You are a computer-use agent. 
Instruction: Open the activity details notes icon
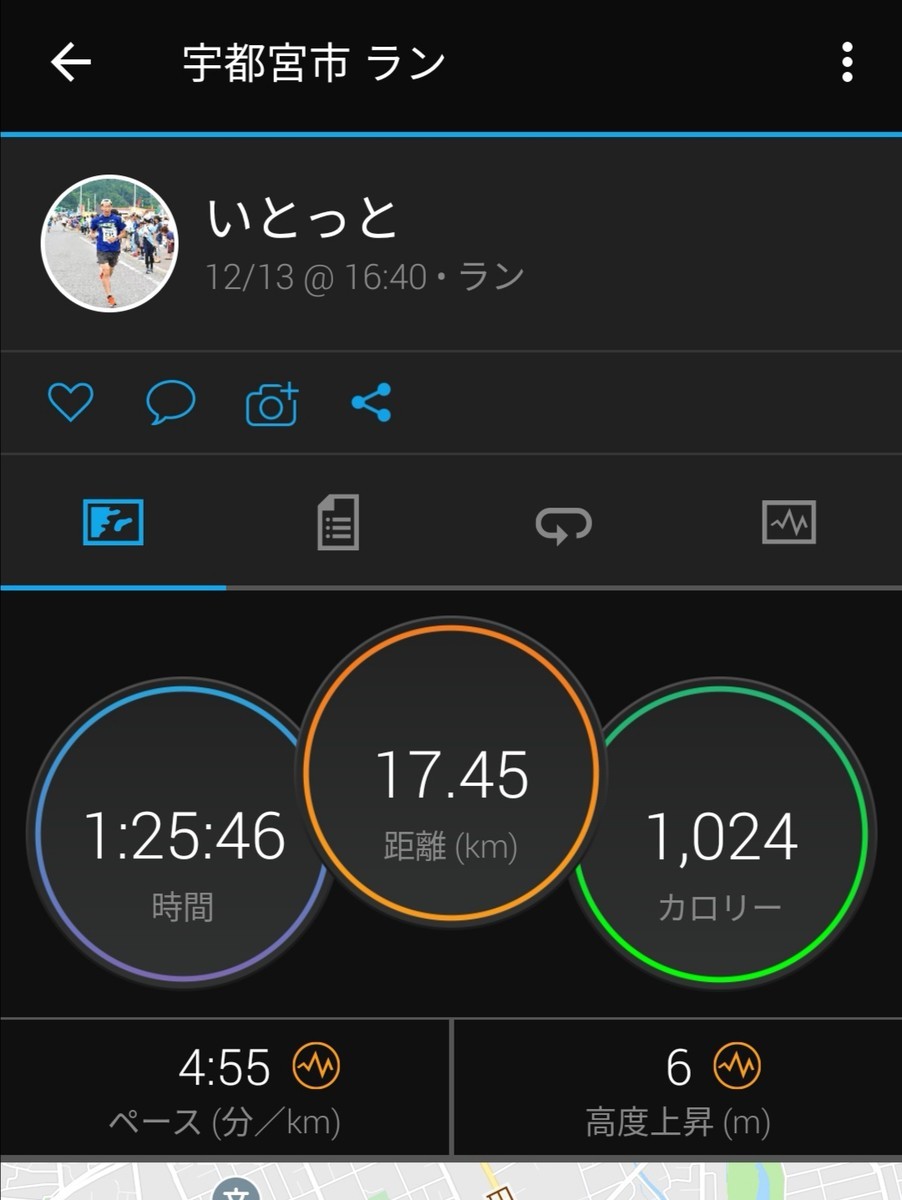click(x=338, y=522)
